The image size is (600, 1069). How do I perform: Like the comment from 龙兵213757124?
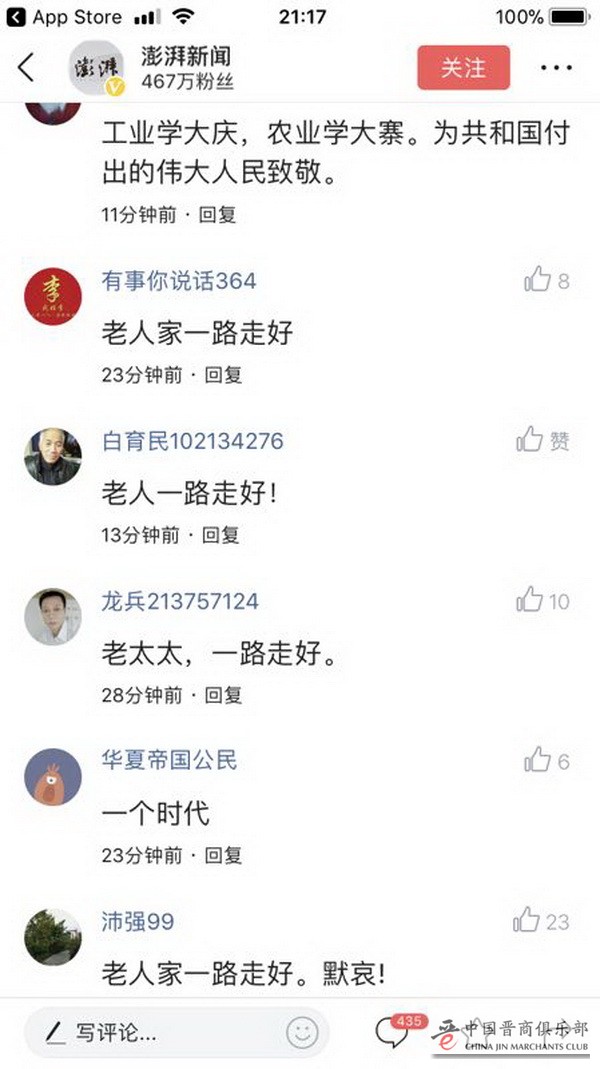tap(530, 600)
